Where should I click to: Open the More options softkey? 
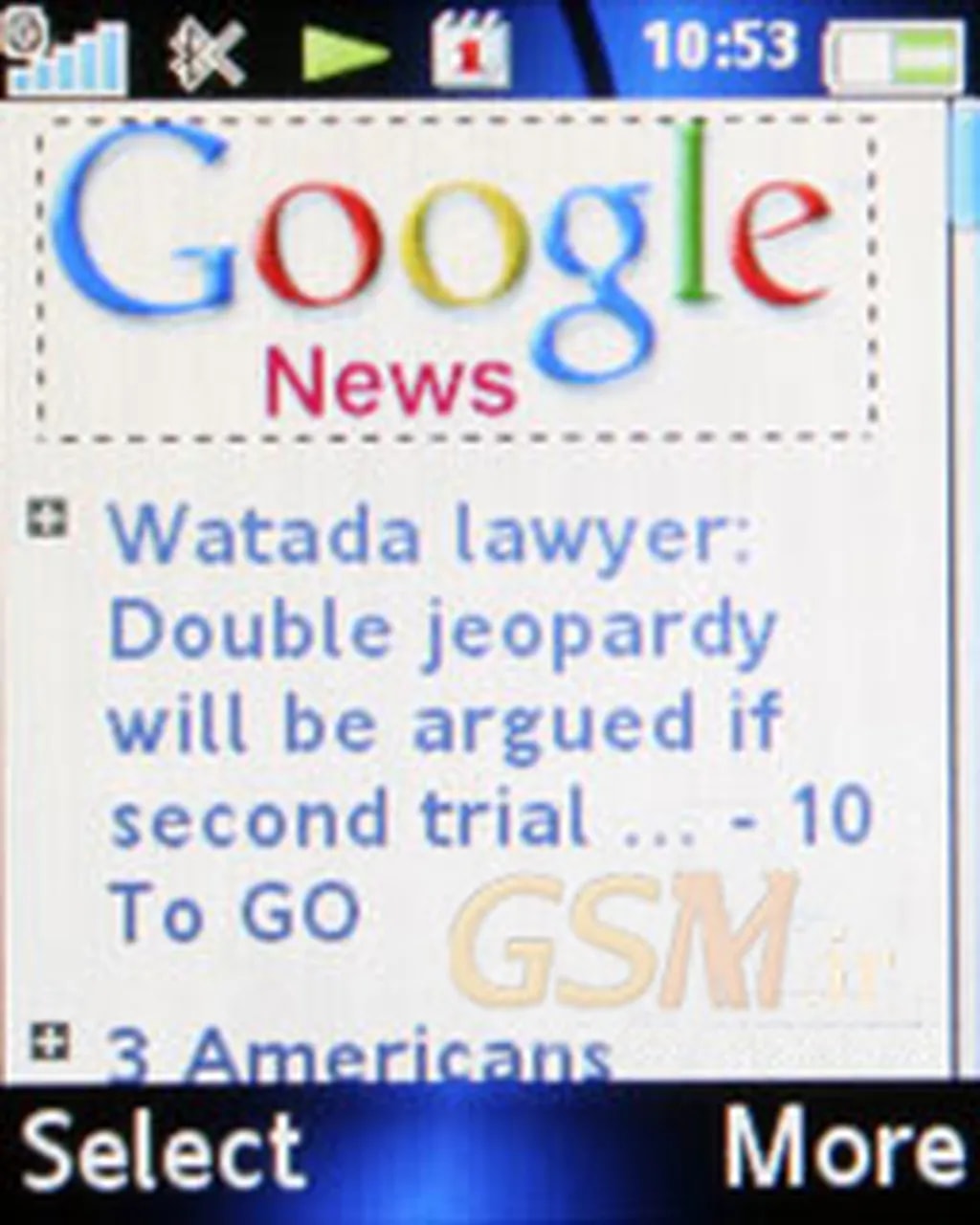[x=842, y=1148]
